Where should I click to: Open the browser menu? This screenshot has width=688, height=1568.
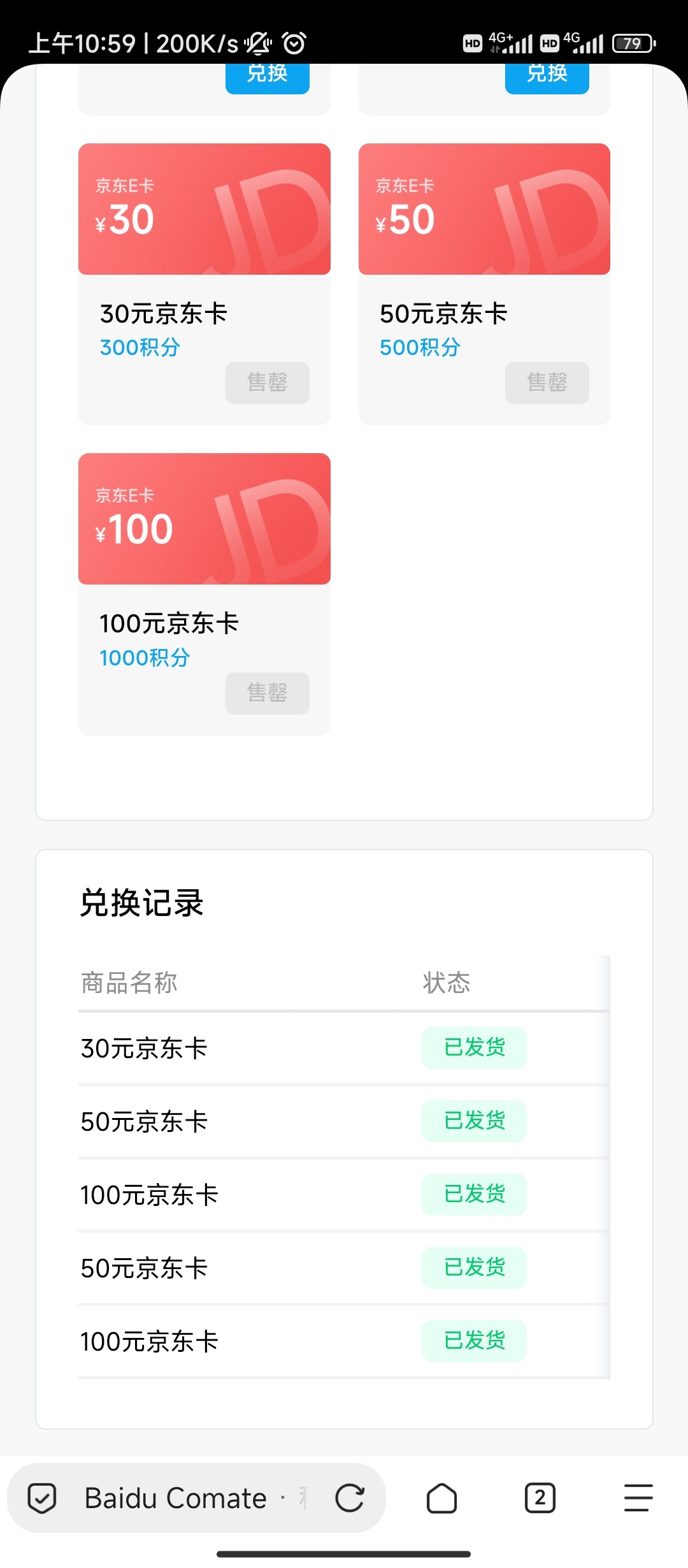(x=638, y=1498)
